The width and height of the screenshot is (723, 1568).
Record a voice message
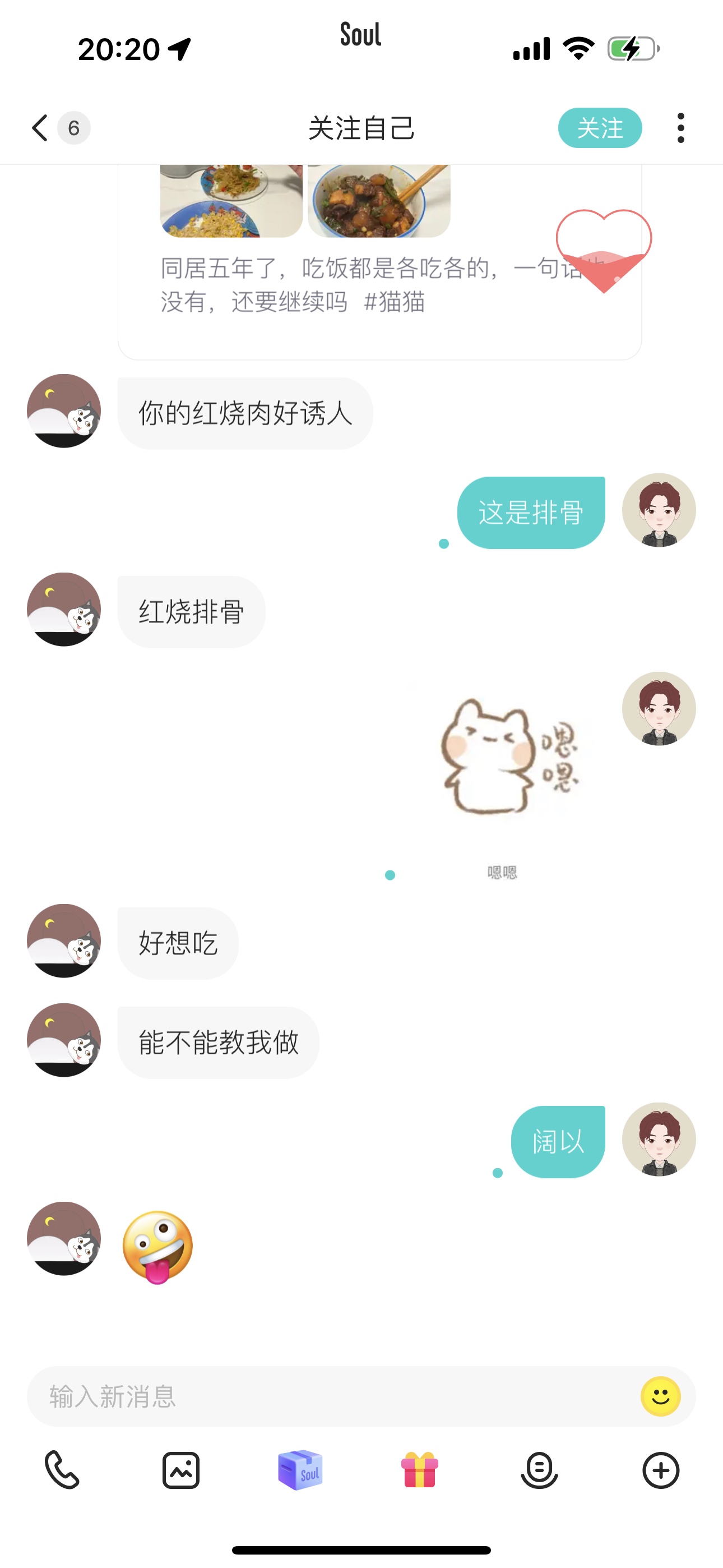pyautogui.click(x=539, y=1470)
